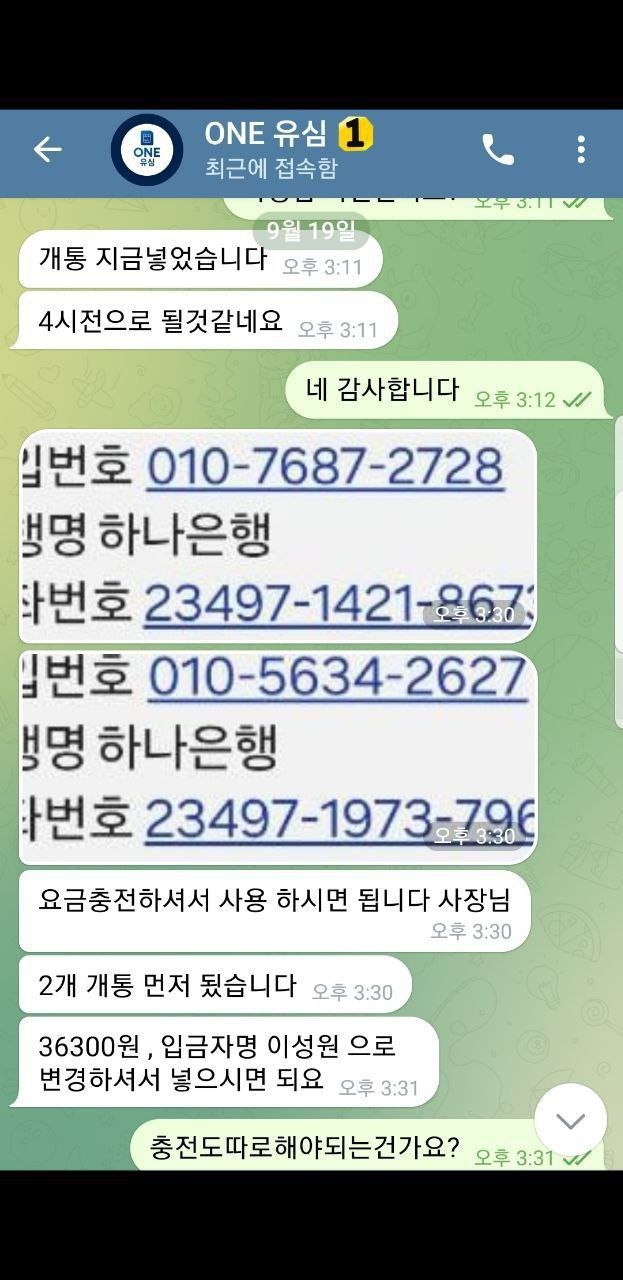Start a voice call with ONE 유심

click(498, 150)
